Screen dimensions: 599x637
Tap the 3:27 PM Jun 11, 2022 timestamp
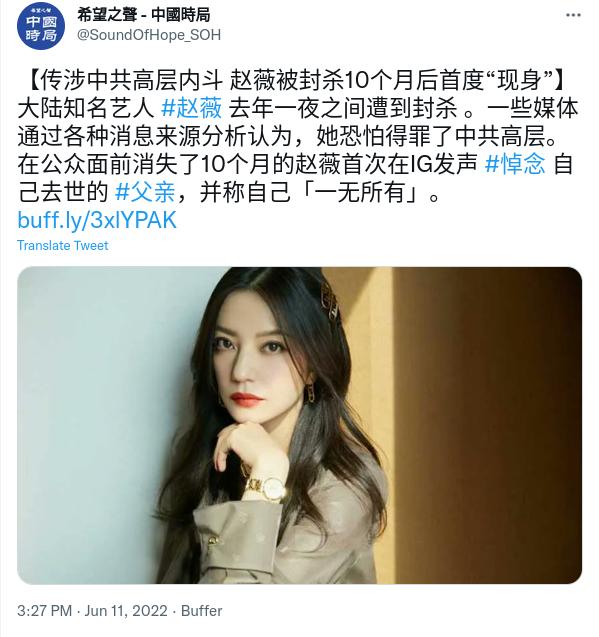point(92,611)
